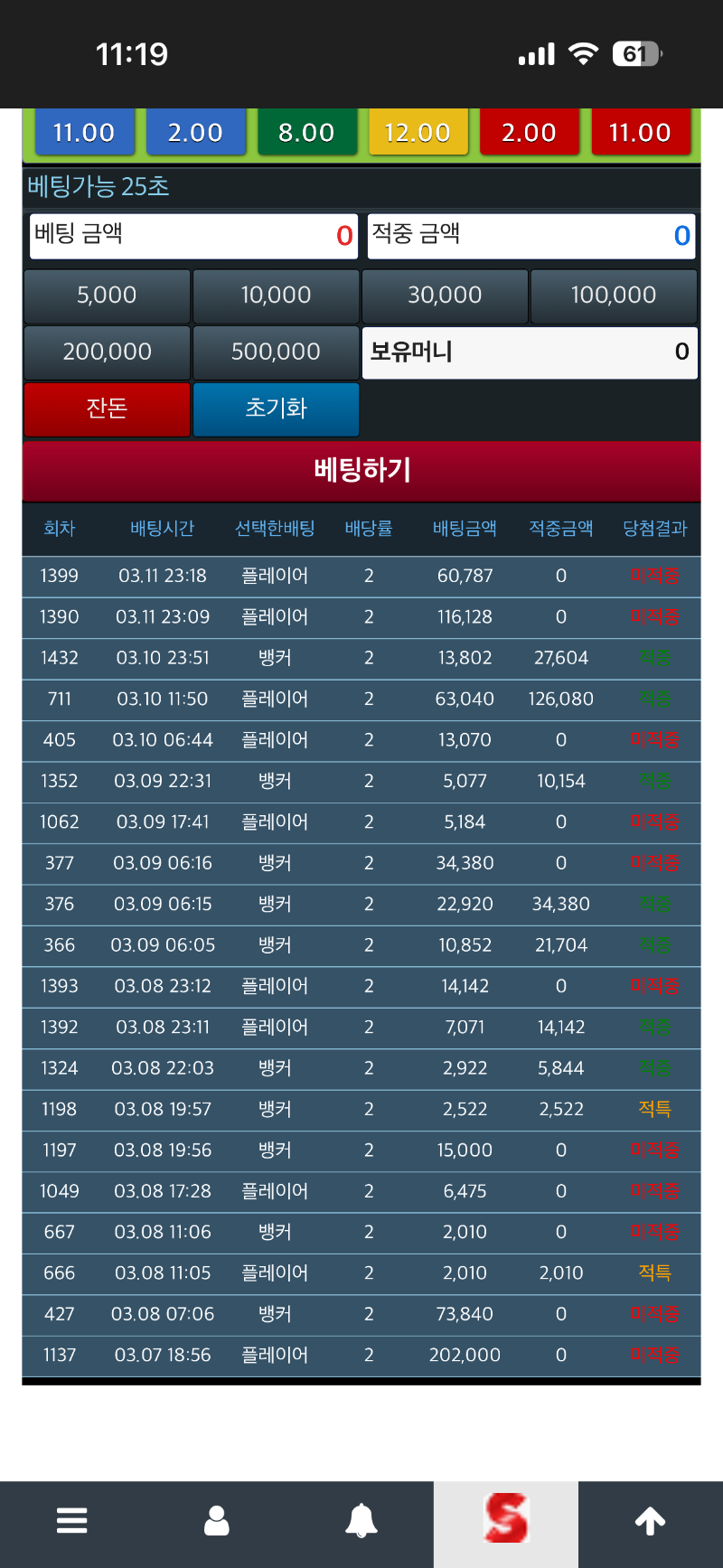Viewport: 723px width, 1568px height.
Task: Add 100,000 to the bet
Action: [x=614, y=296]
